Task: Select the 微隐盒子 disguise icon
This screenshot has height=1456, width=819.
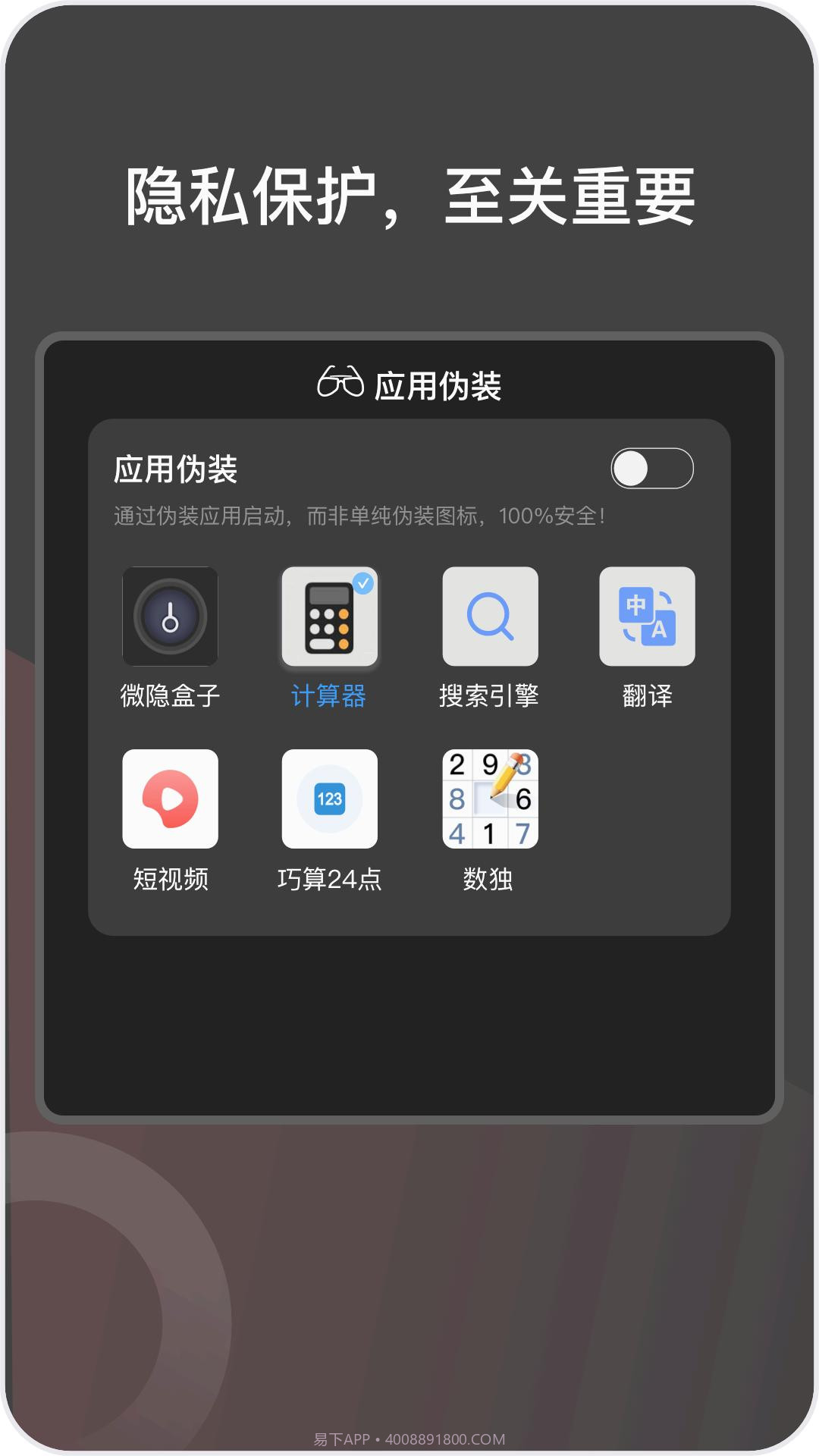Action: tap(169, 618)
